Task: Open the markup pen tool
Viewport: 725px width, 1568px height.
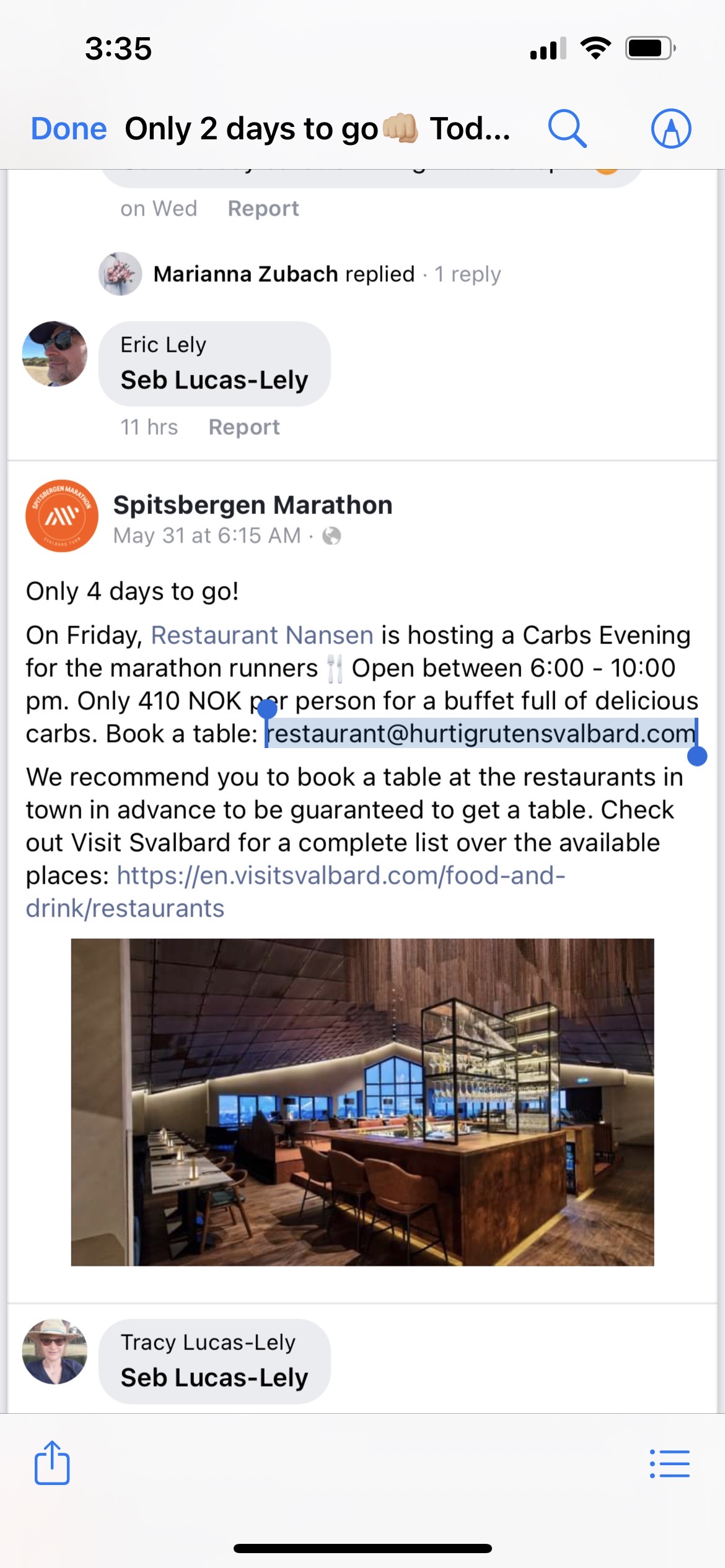Action: tap(670, 129)
